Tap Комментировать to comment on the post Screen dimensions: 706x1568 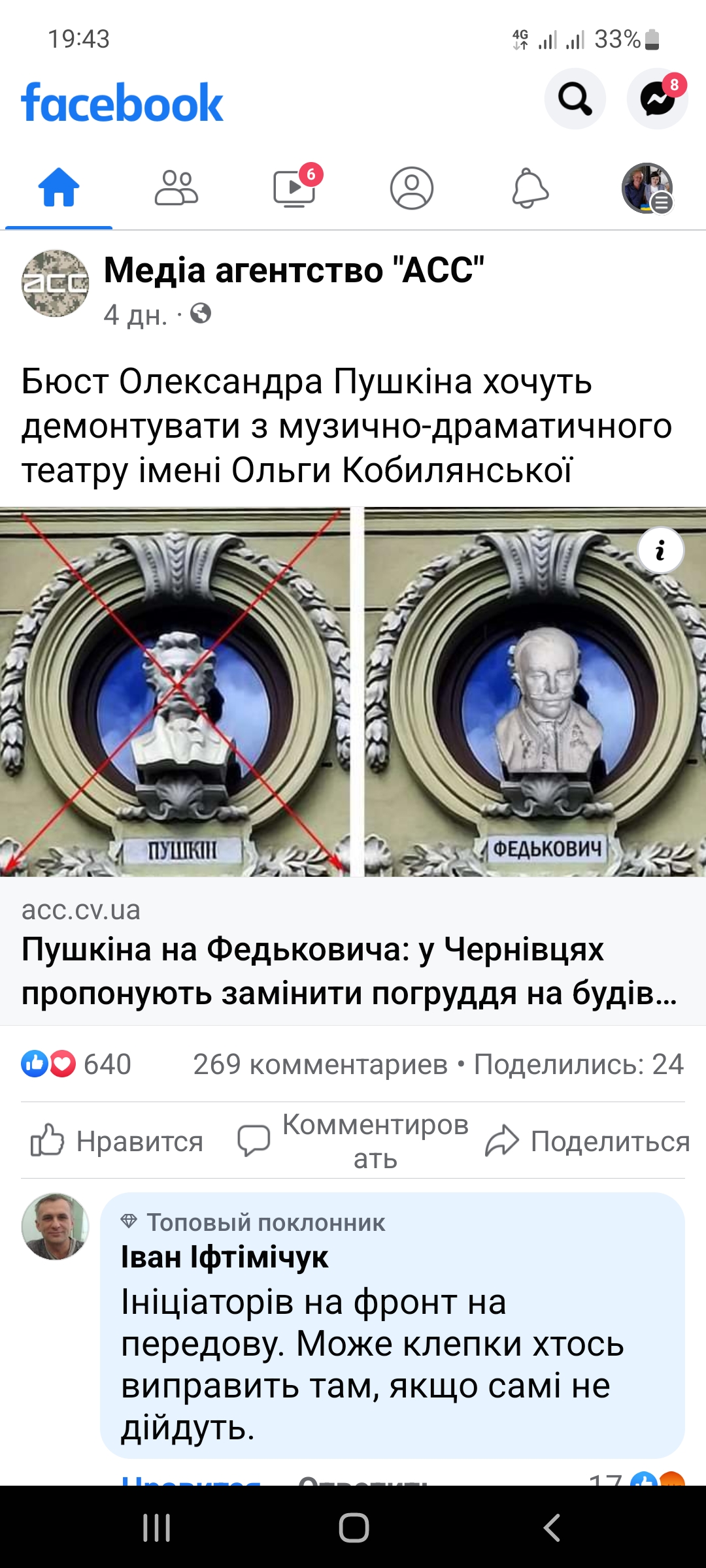pyautogui.click(x=353, y=1141)
